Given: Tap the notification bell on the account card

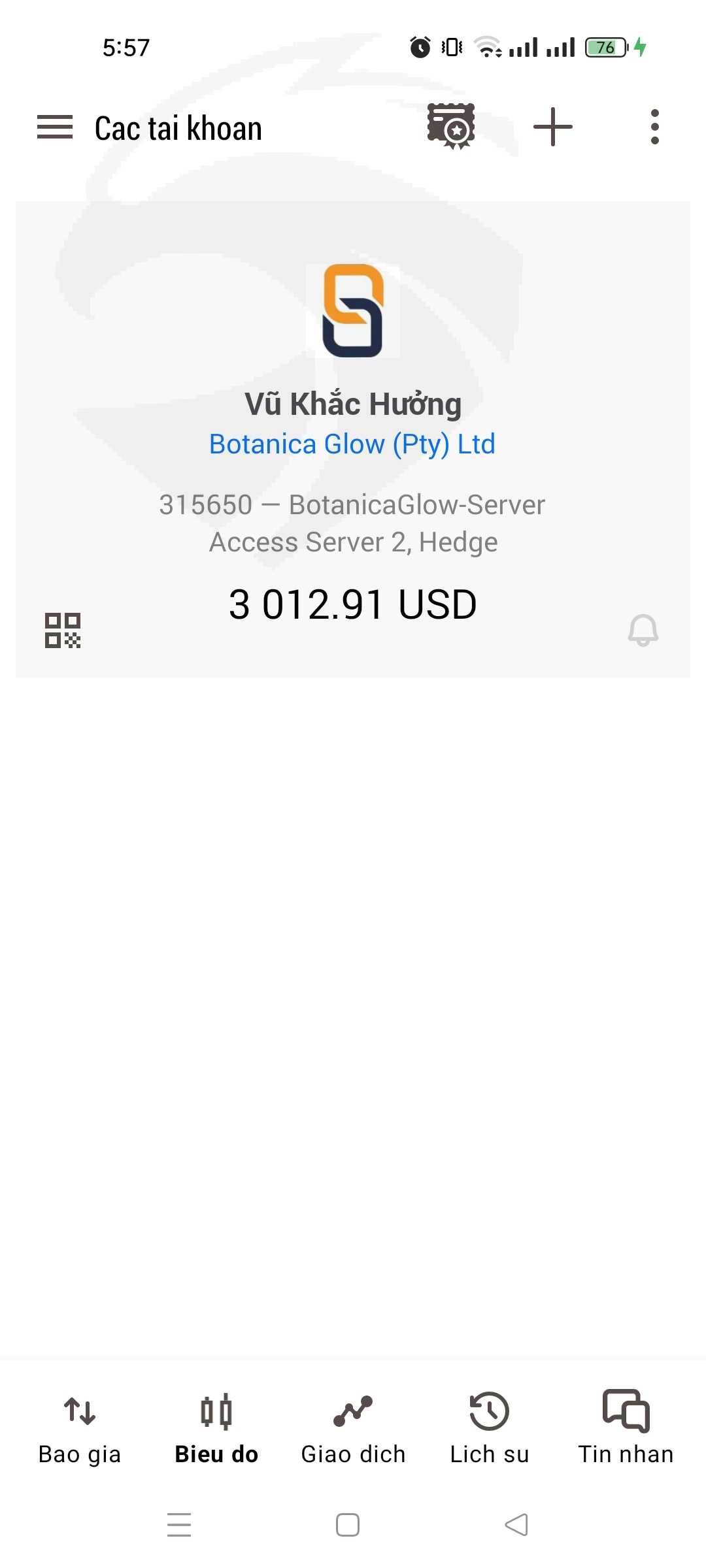Looking at the screenshot, I should pyautogui.click(x=643, y=630).
